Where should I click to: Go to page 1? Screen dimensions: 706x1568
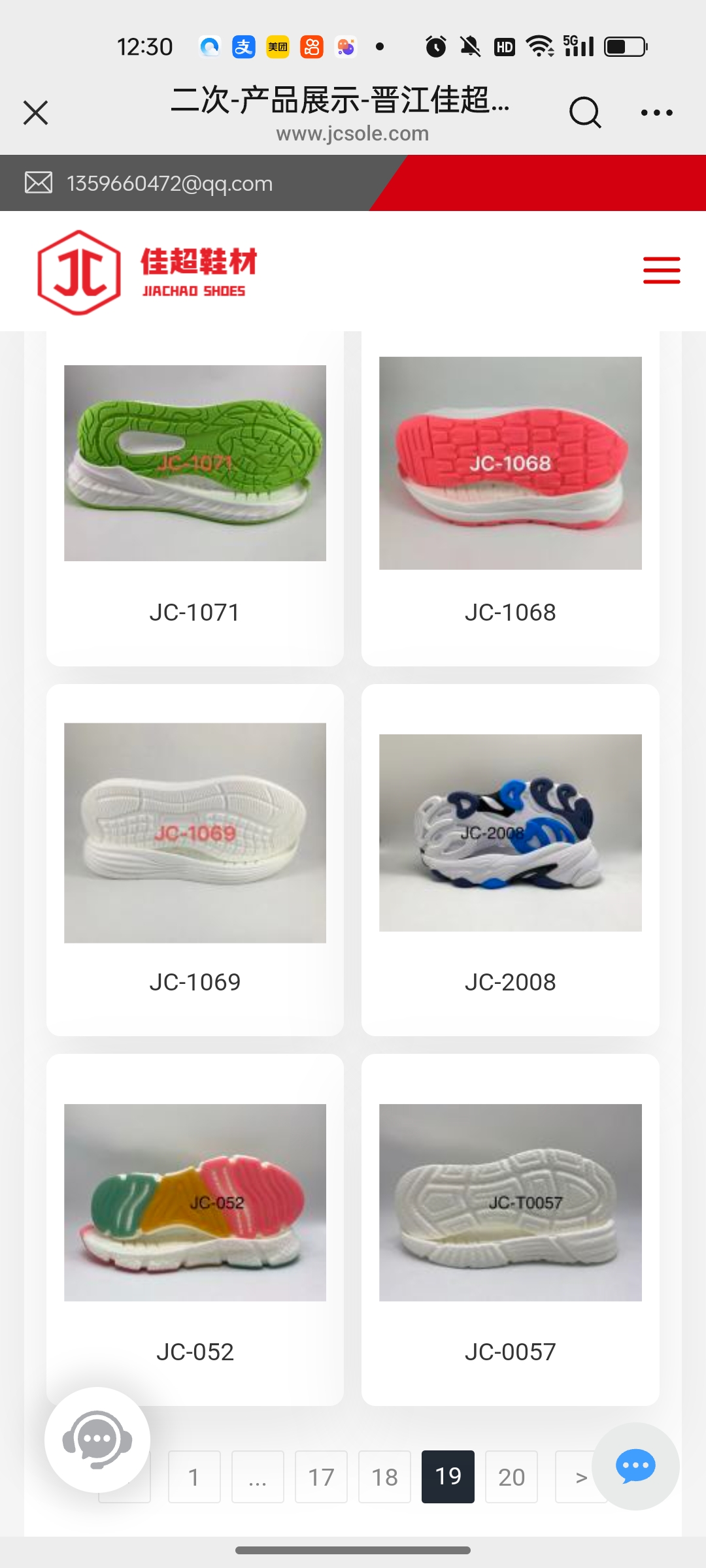pyautogui.click(x=194, y=1477)
